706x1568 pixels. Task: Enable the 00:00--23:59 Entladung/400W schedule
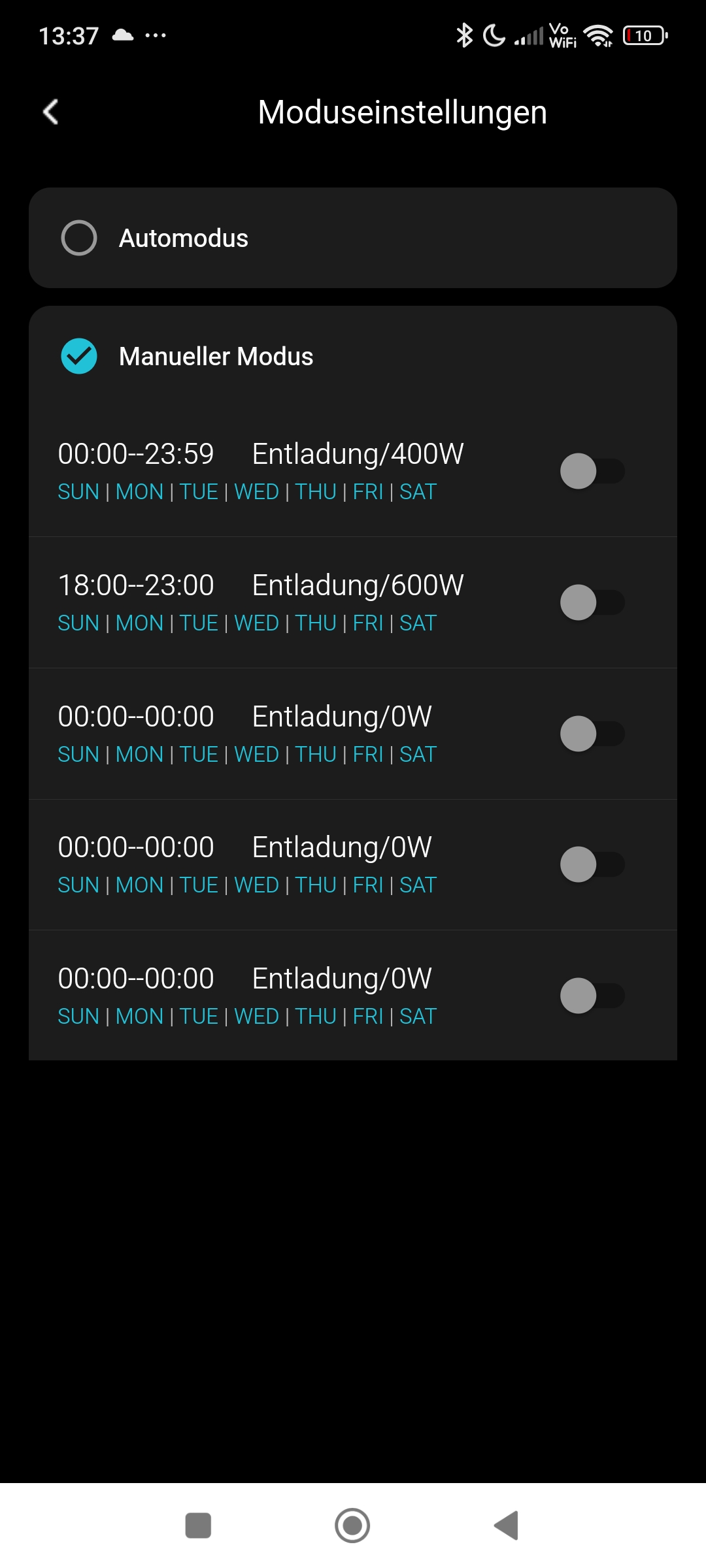click(x=592, y=471)
